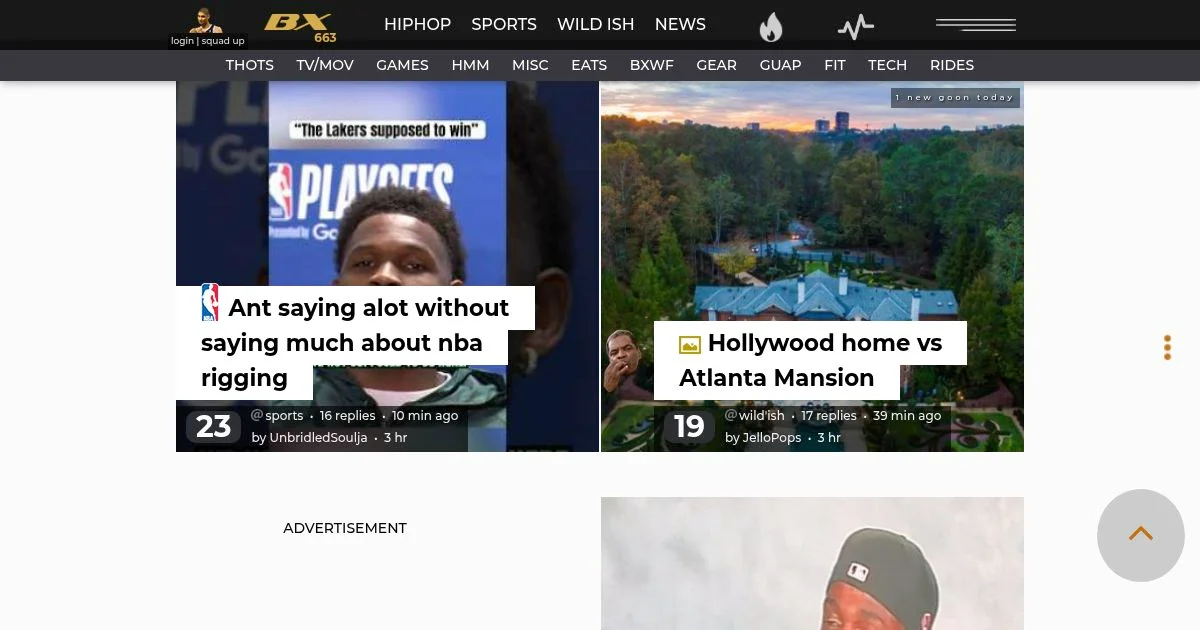This screenshot has width=1200, height=630.
Task: Open the login / squad up link
Action: 207,41
